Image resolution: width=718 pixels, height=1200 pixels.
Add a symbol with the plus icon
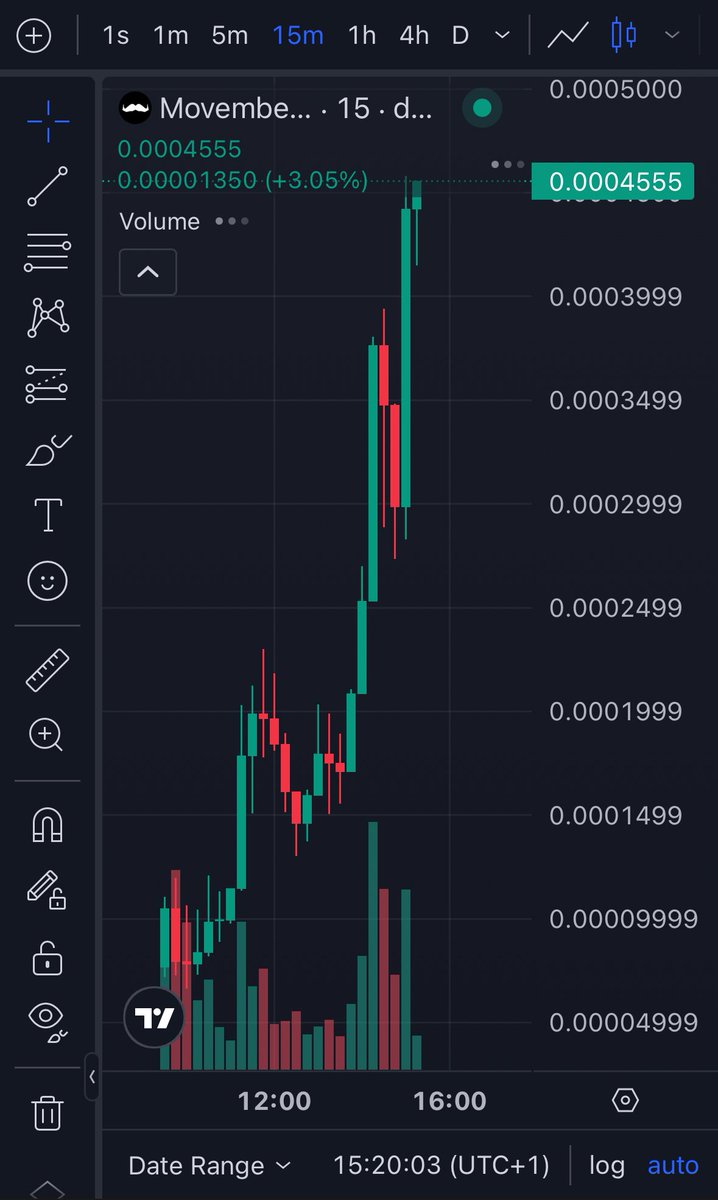point(34,36)
